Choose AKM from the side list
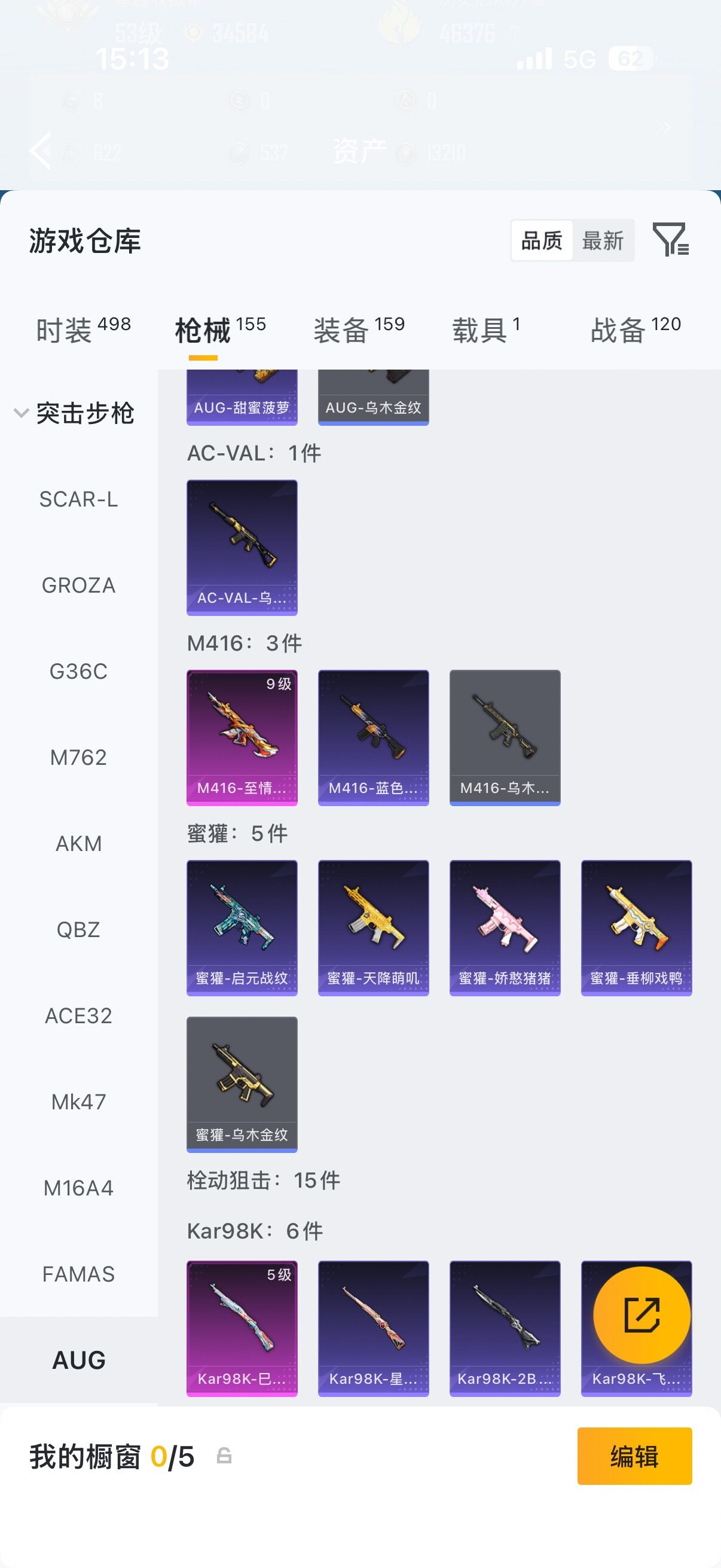This screenshot has height=1568, width=721. [78, 843]
